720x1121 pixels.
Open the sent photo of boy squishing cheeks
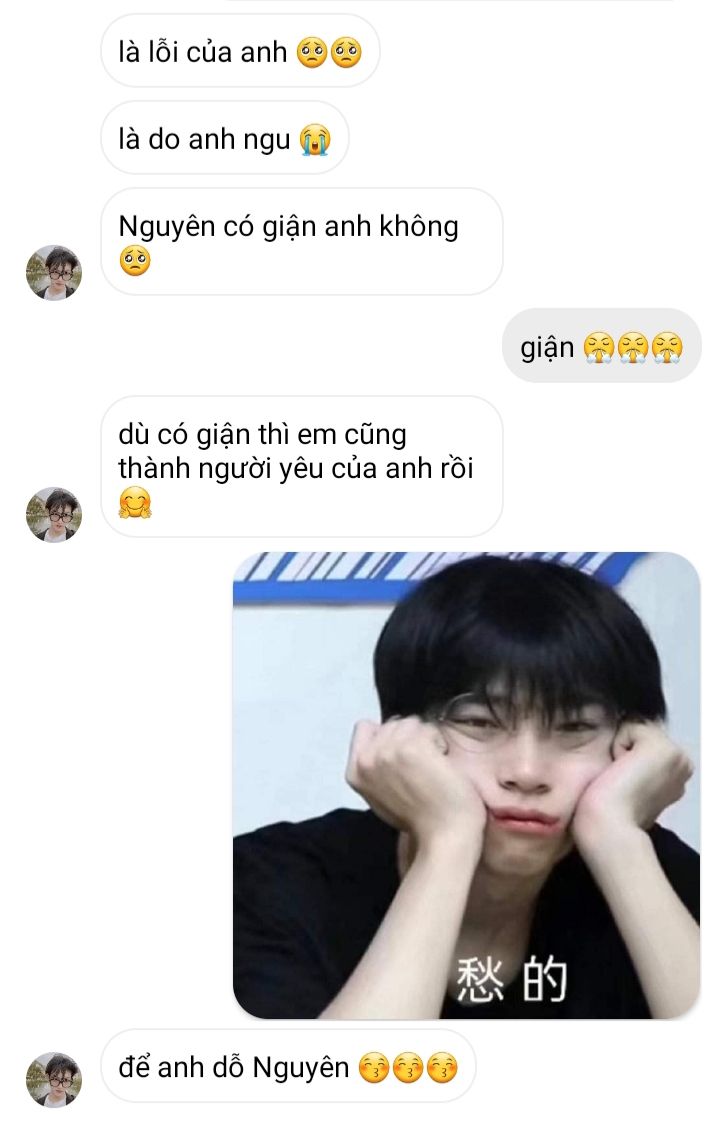[x=466, y=785]
